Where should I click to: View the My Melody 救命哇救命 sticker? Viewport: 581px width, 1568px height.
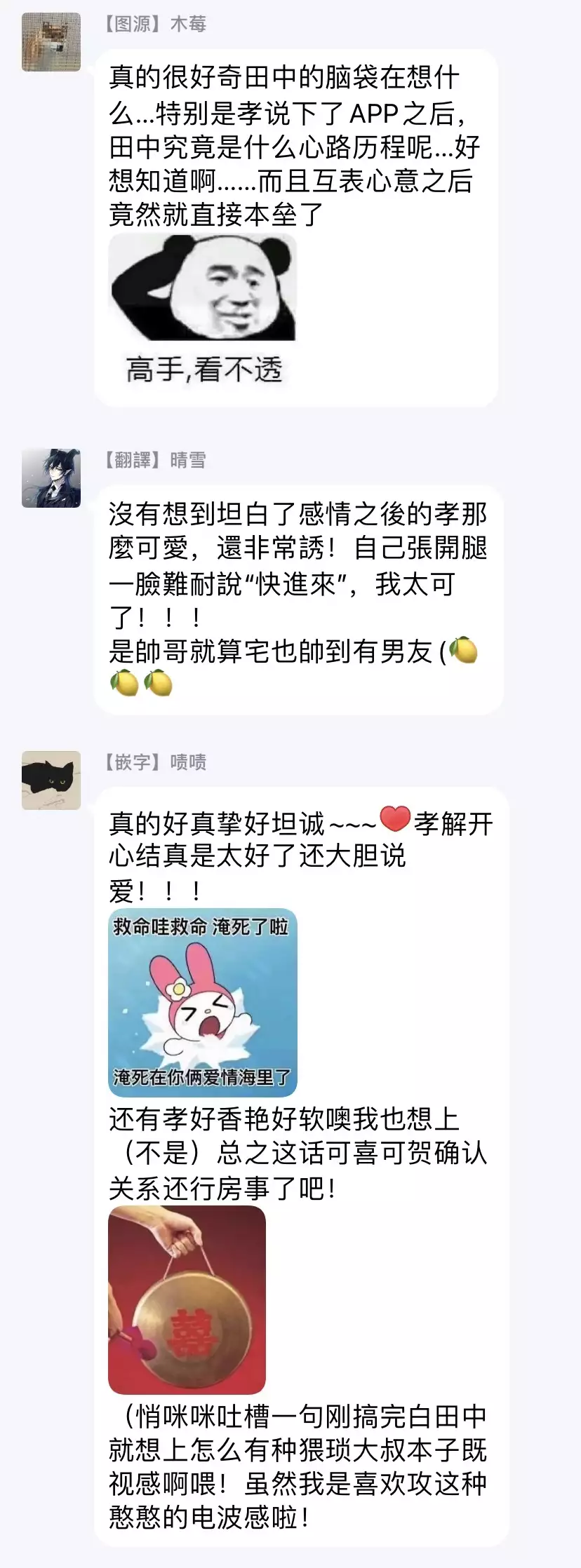[x=203, y=1002]
